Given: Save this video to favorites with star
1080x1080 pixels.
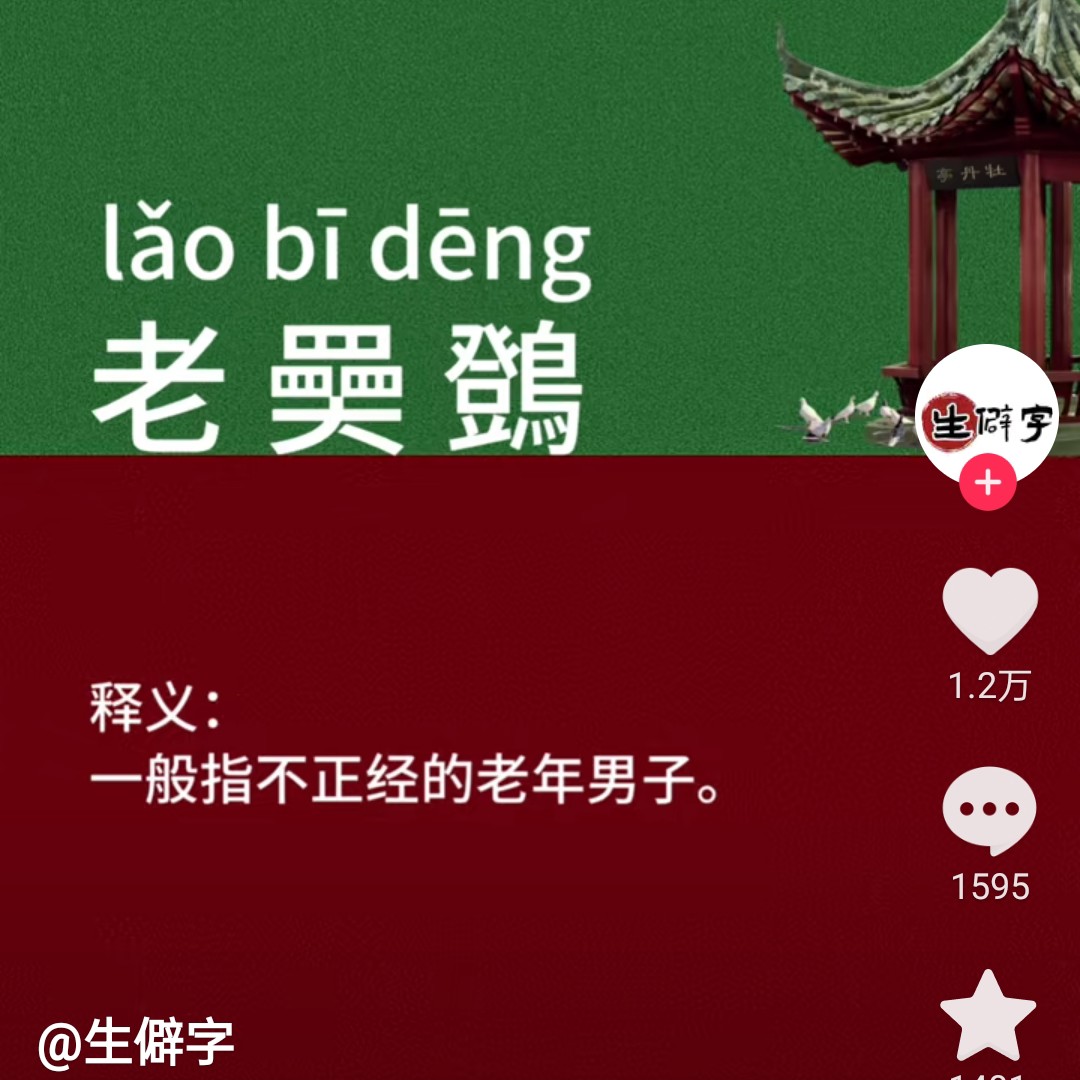Looking at the screenshot, I should [988, 1017].
